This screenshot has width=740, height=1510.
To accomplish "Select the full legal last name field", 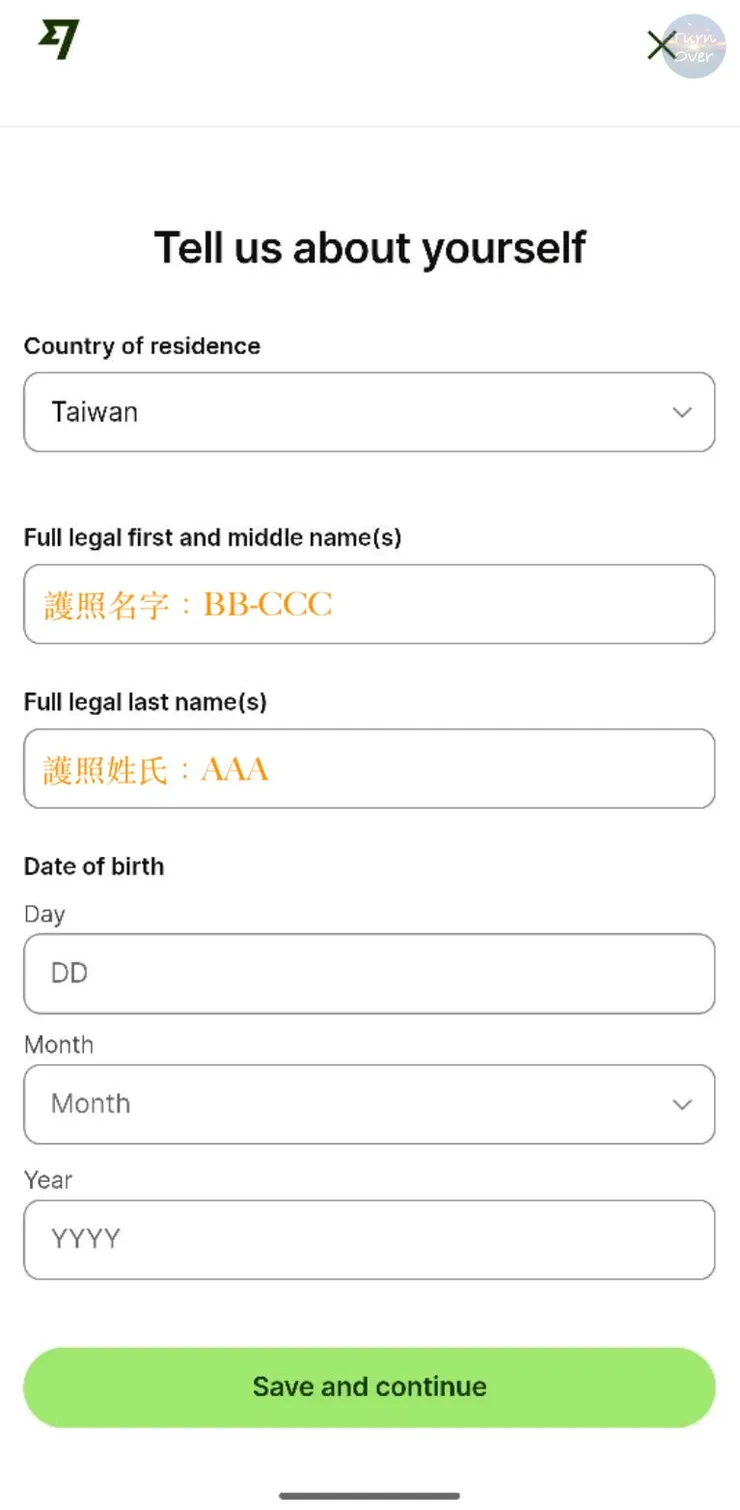I will (x=369, y=768).
